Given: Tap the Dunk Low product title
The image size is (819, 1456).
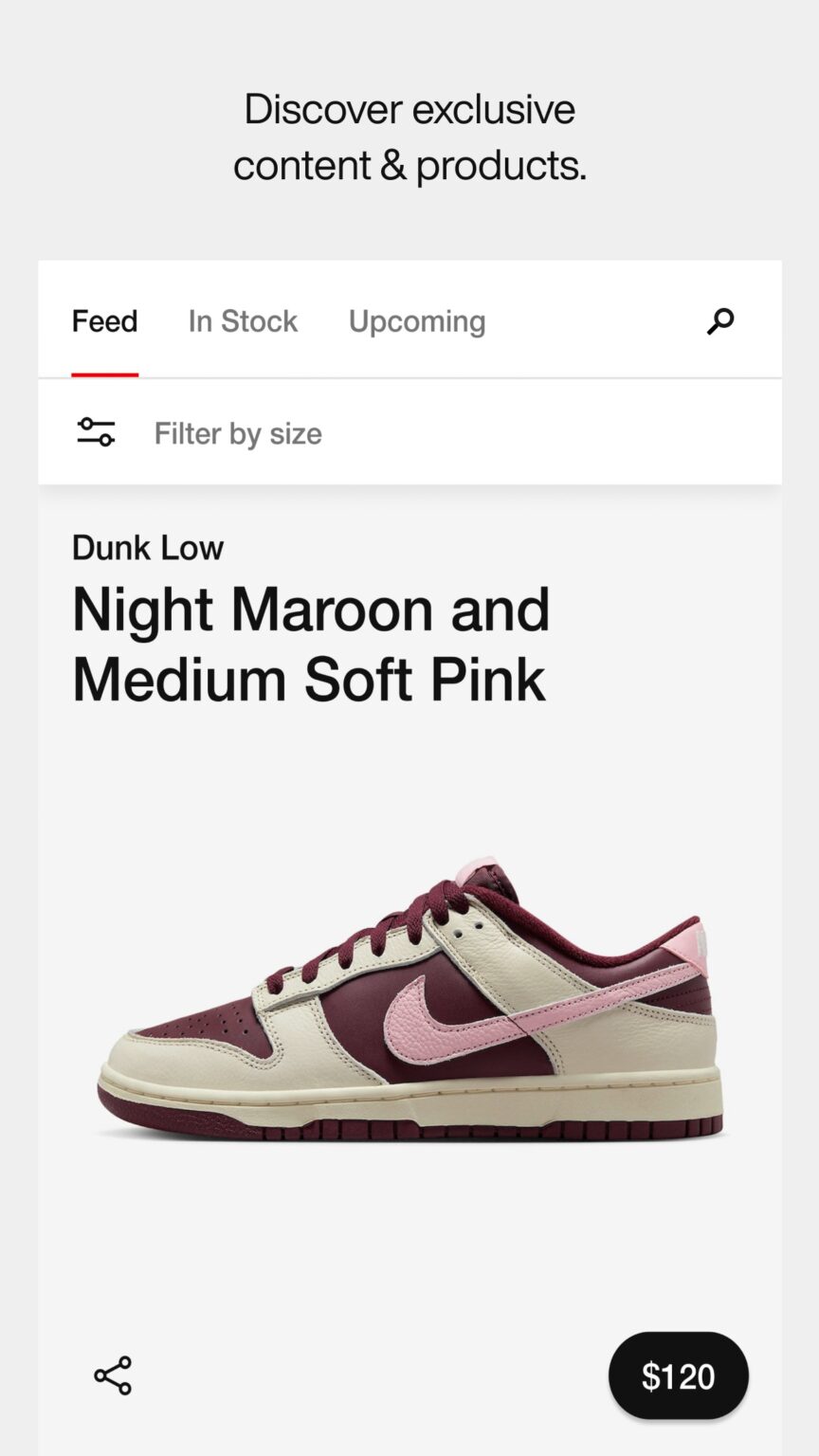Looking at the screenshot, I should (x=147, y=547).
